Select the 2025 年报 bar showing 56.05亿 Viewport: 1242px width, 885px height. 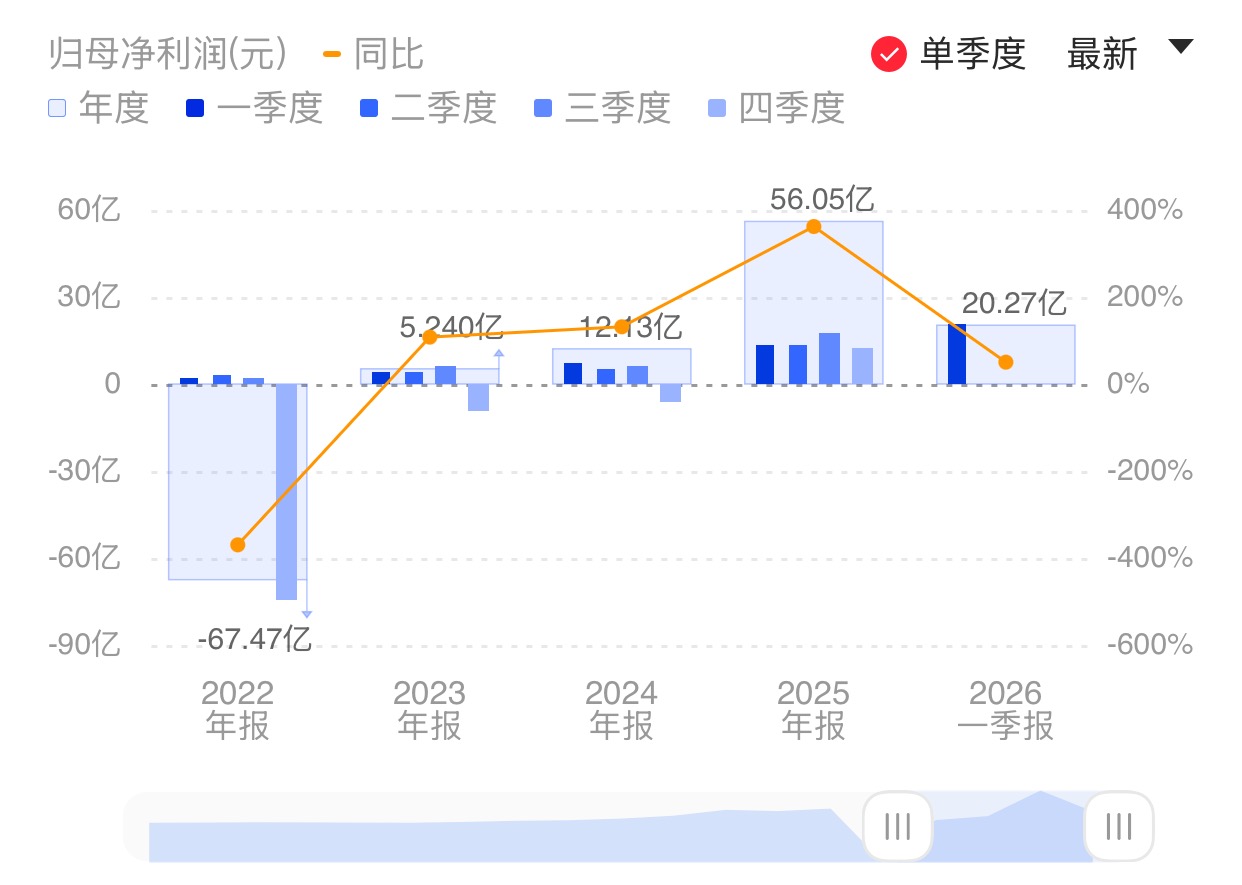tap(813, 302)
